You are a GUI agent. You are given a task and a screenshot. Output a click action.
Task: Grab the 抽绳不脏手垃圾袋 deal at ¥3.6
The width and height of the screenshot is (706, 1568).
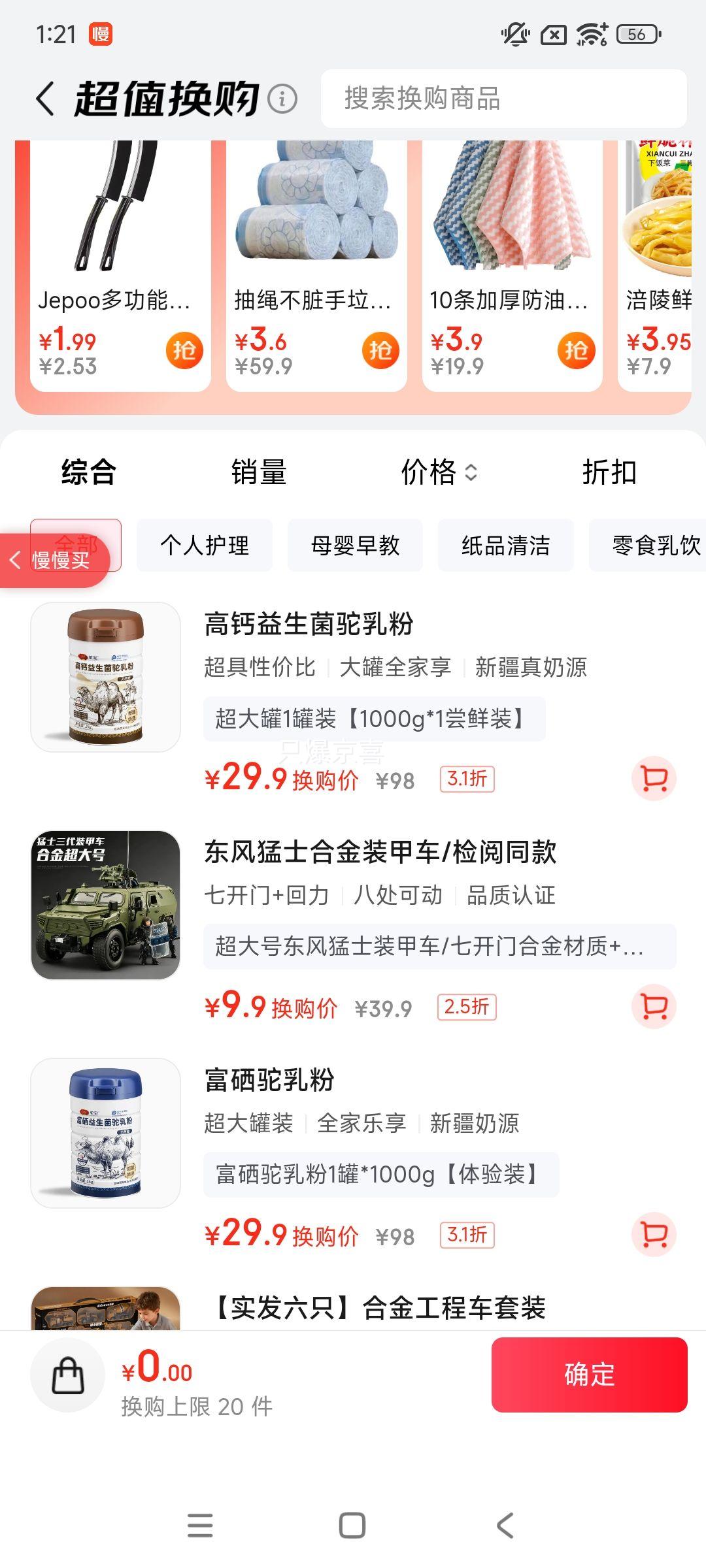[x=380, y=351]
